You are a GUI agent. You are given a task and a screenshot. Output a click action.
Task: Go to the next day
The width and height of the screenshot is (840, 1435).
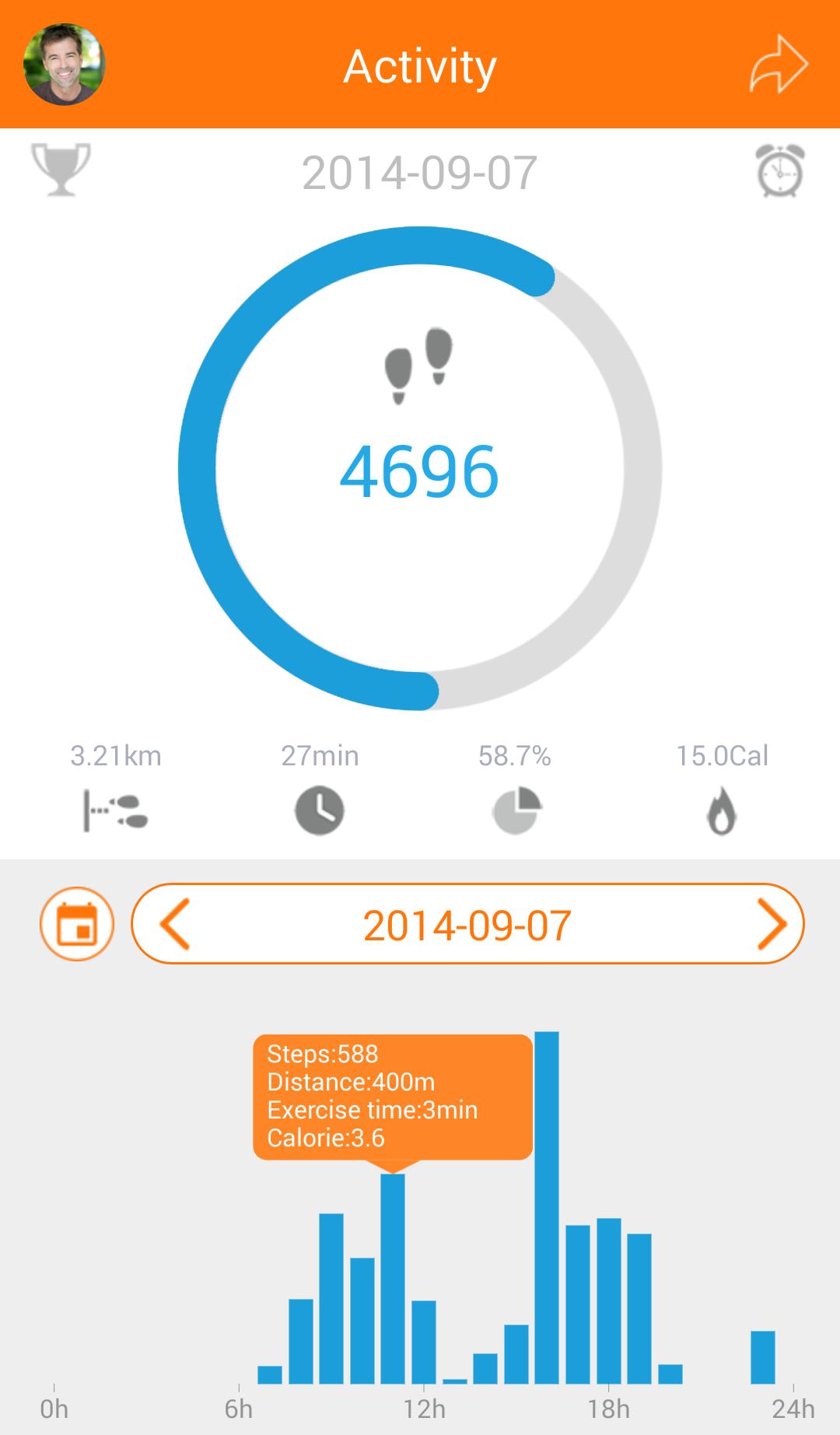coord(772,924)
